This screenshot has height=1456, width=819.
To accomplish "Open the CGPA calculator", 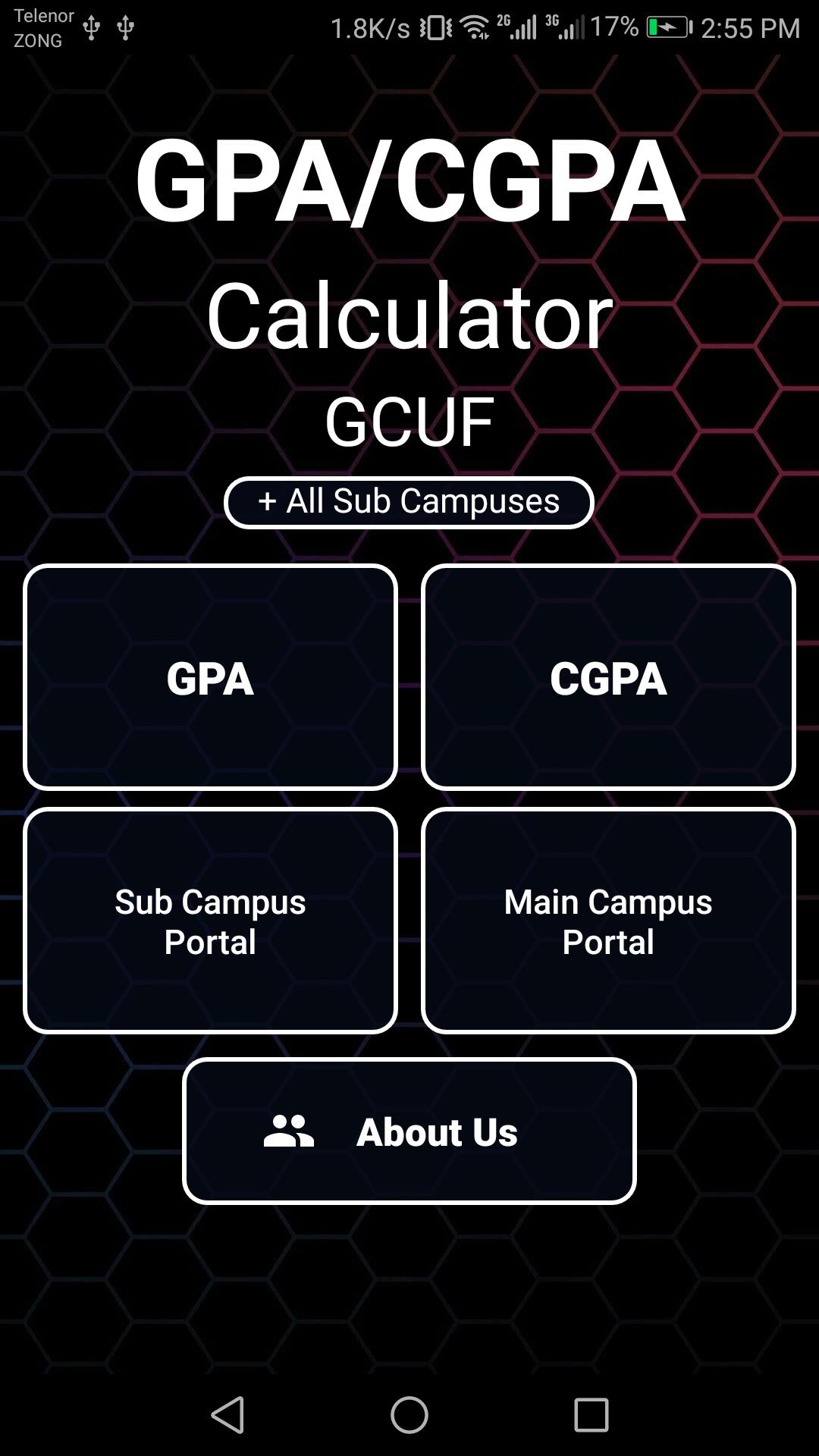I will pyautogui.click(x=608, y=677).
